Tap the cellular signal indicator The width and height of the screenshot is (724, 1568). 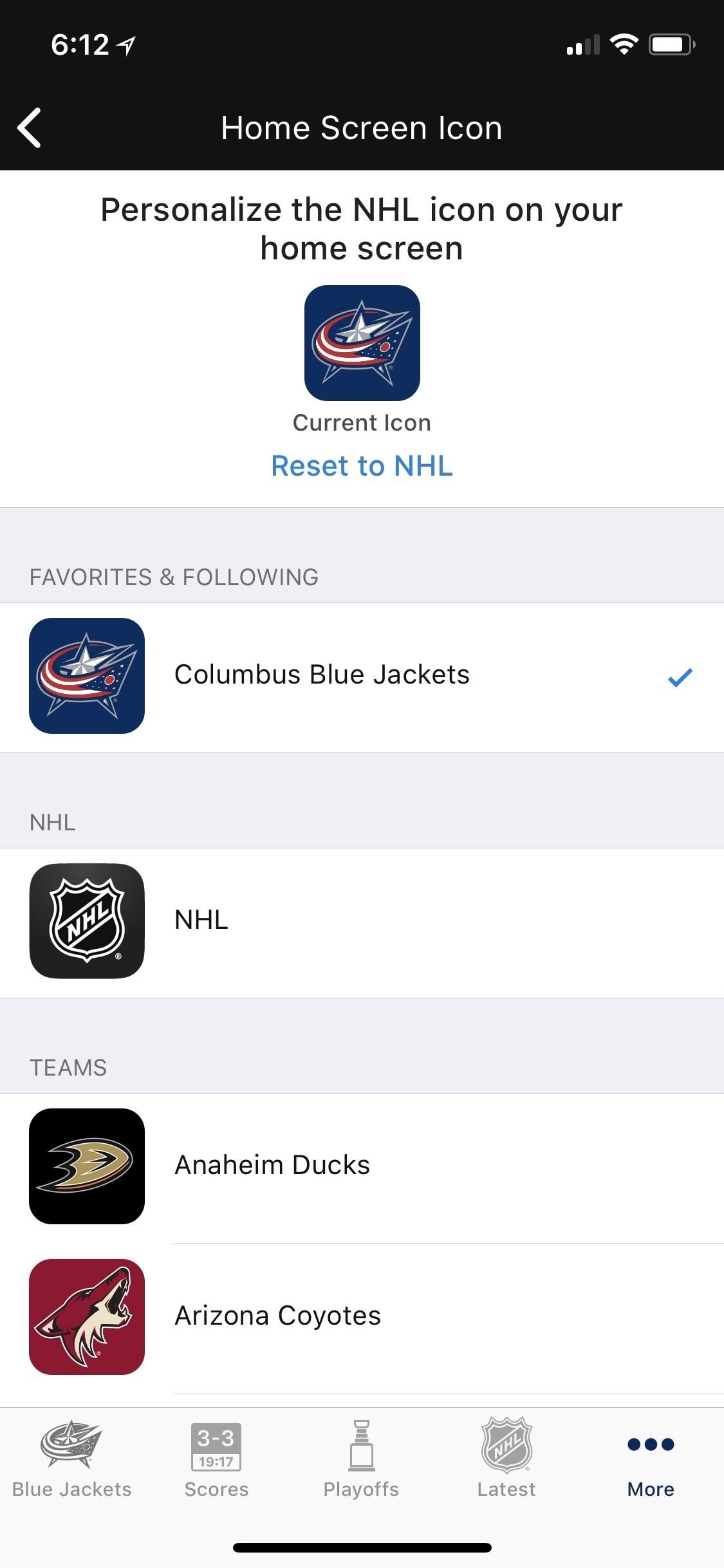click(x=582, y=44)
